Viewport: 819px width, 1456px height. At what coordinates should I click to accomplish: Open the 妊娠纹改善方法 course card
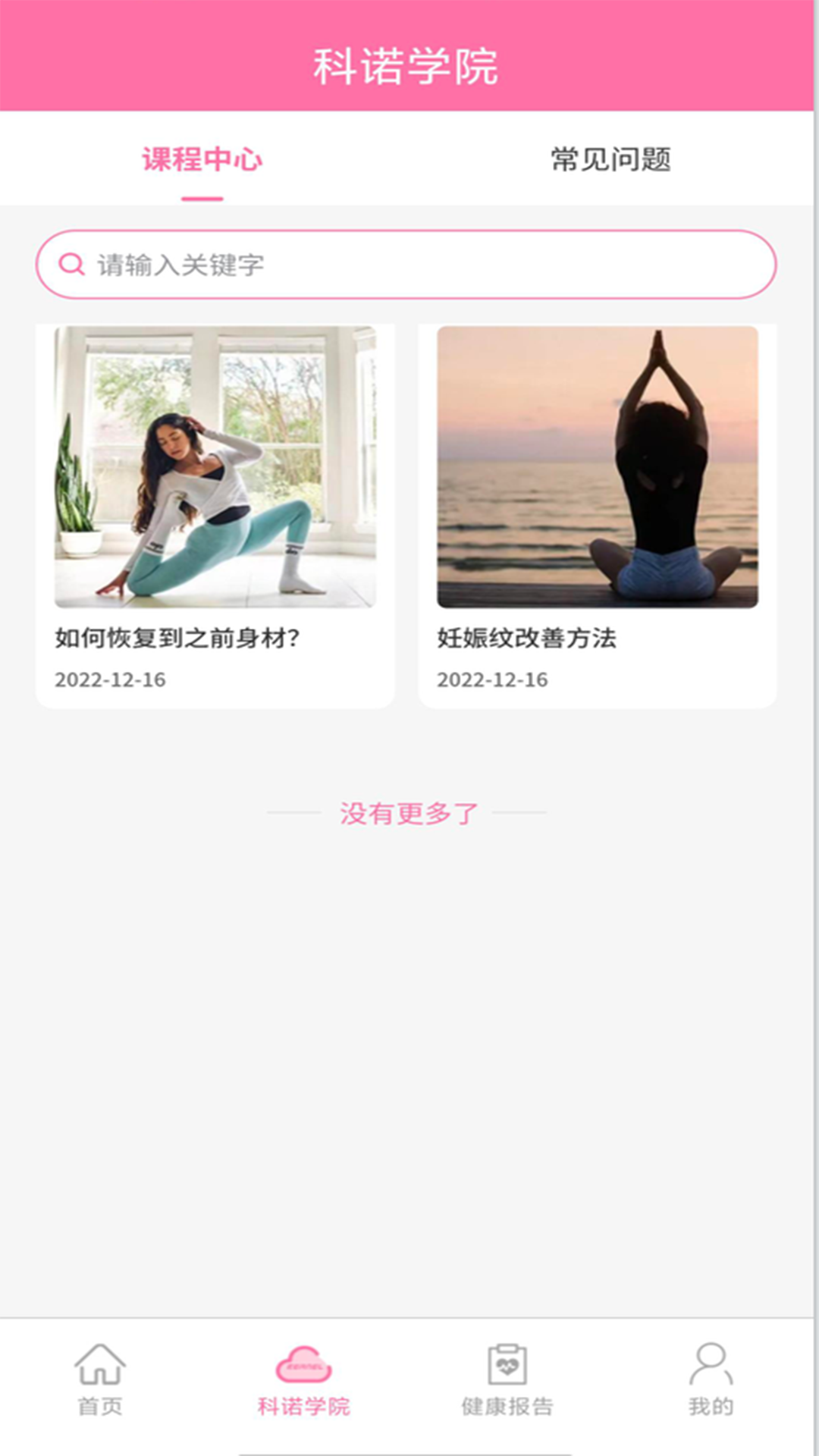pyautogui.click(x=598, y=516)
